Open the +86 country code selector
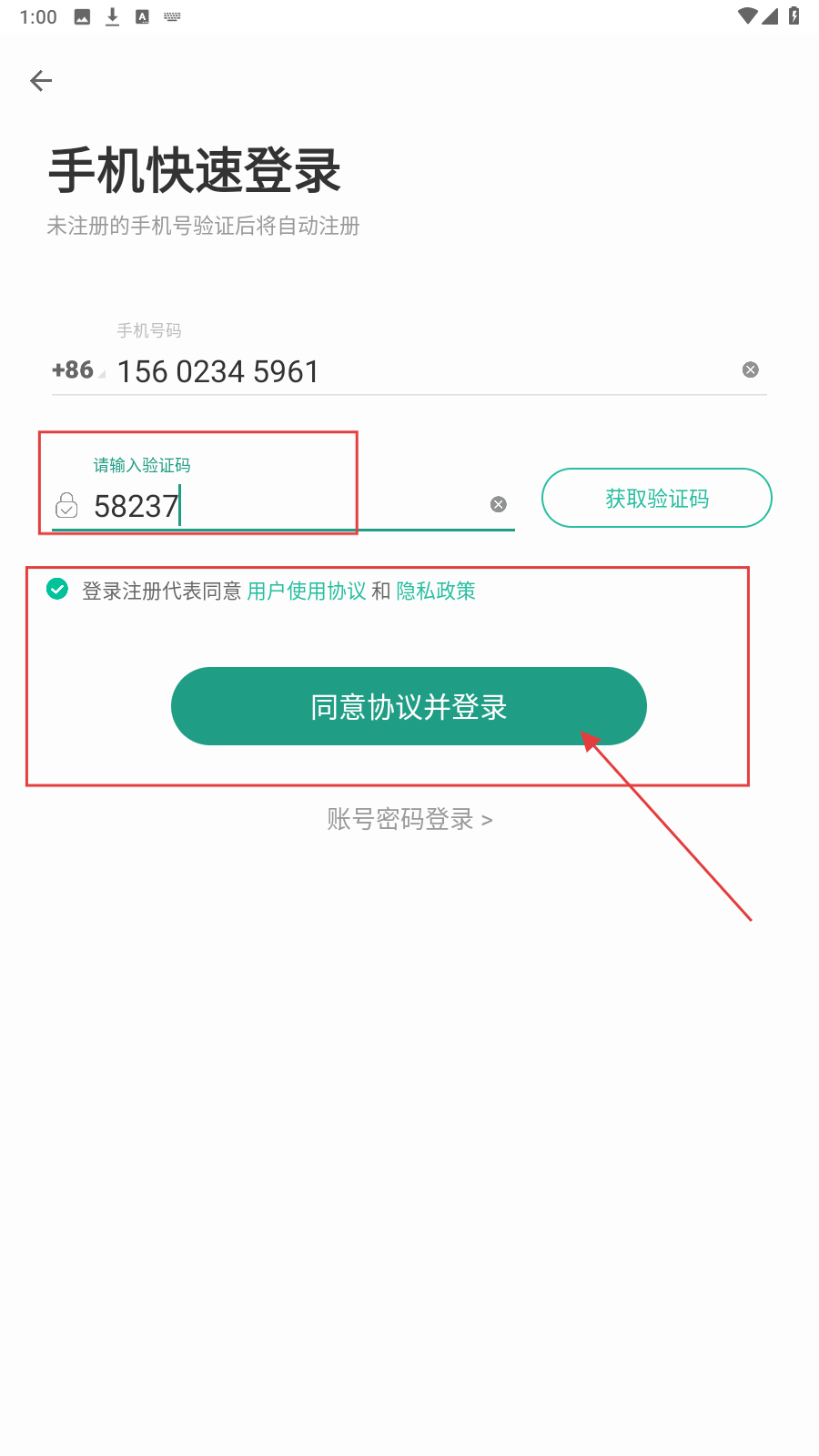The image size is (819, 1456). [77, 370]
